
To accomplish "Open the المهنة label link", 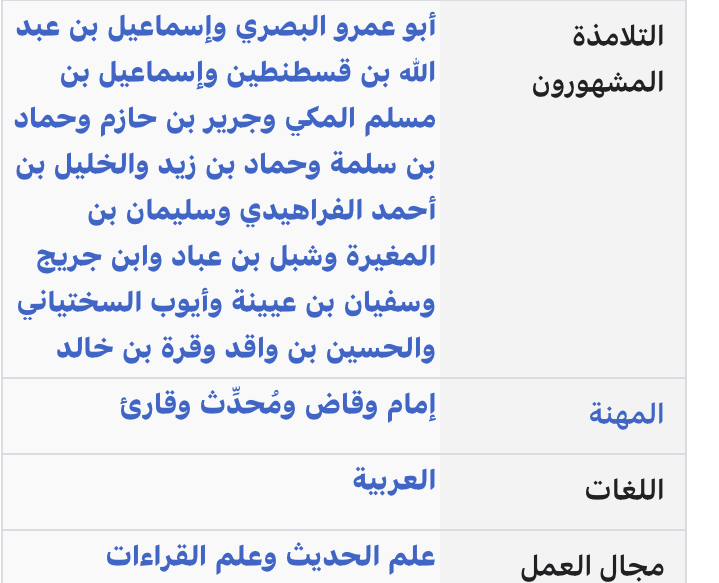I will (625, 414).
